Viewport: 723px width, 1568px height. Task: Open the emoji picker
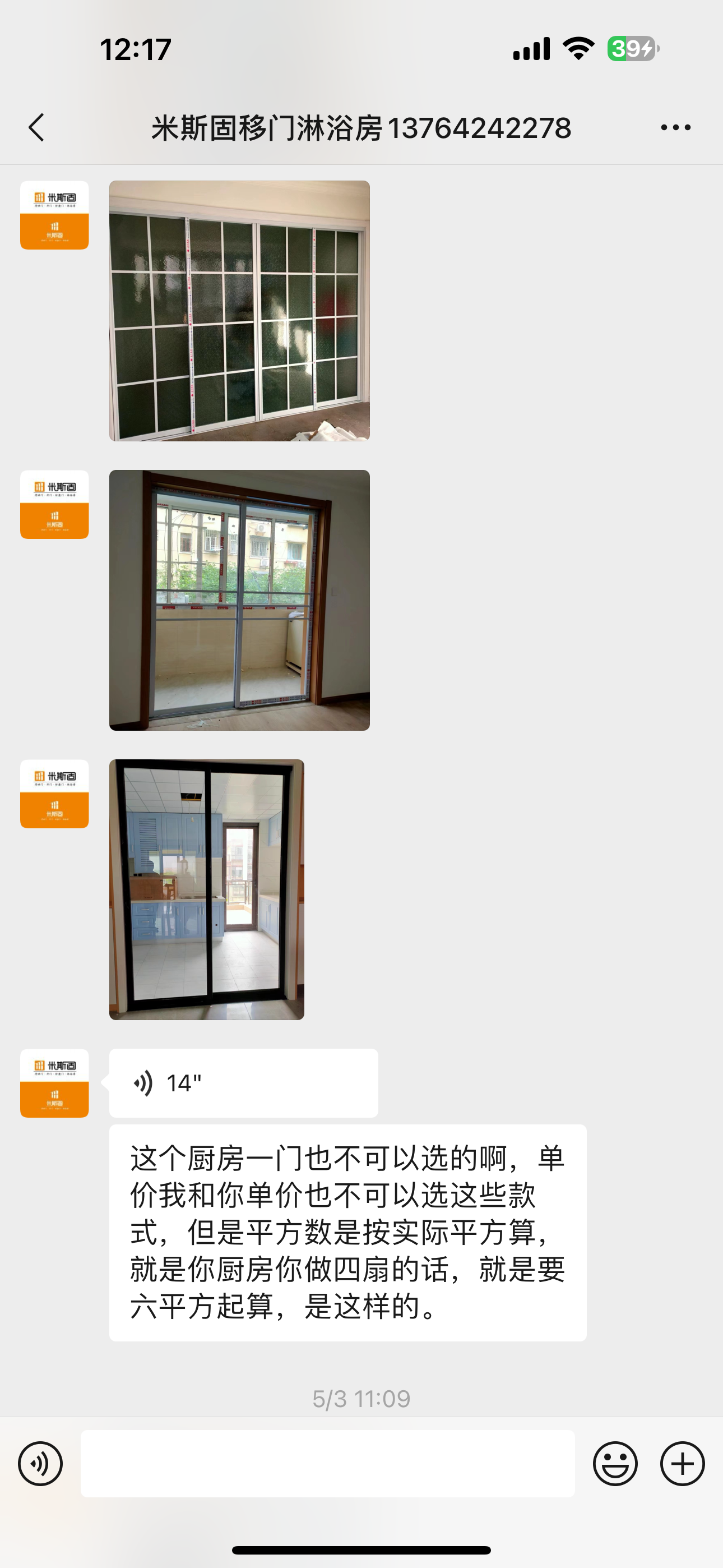615,1463
